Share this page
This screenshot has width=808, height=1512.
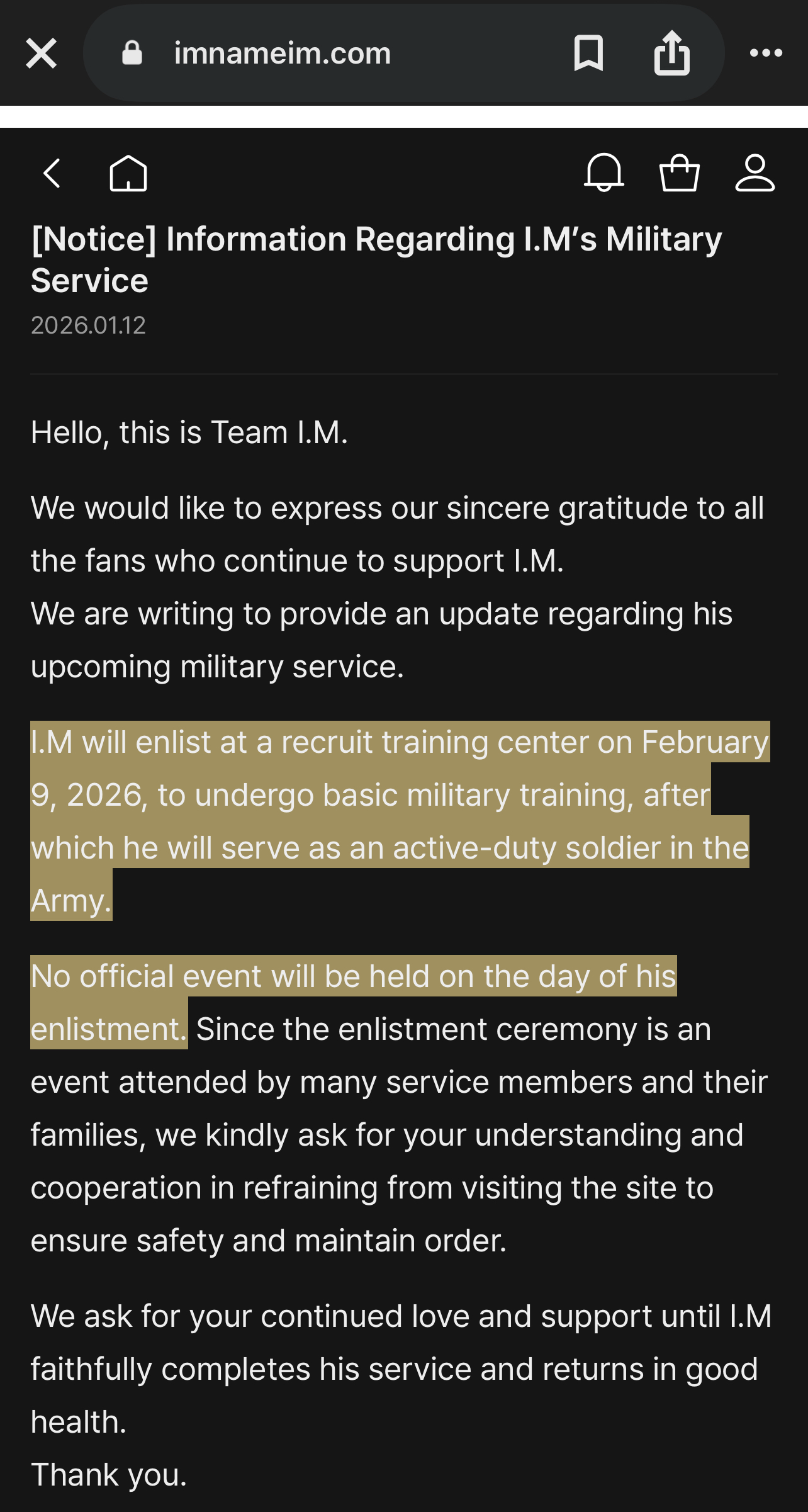pyautogui.click(x=671, y=53)
